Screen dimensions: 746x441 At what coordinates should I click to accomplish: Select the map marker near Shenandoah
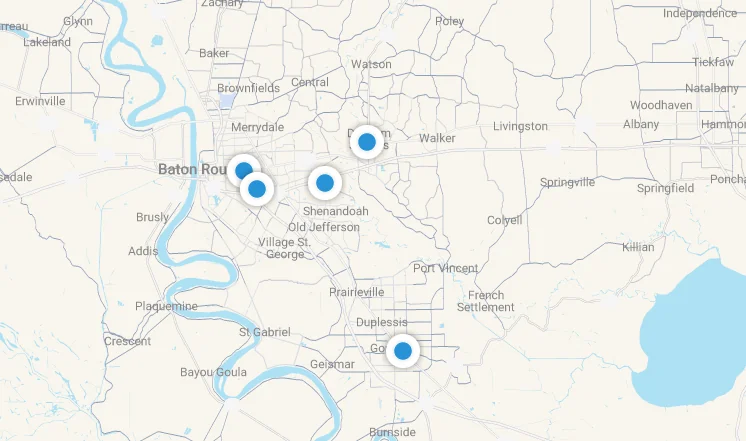[324, 182]
